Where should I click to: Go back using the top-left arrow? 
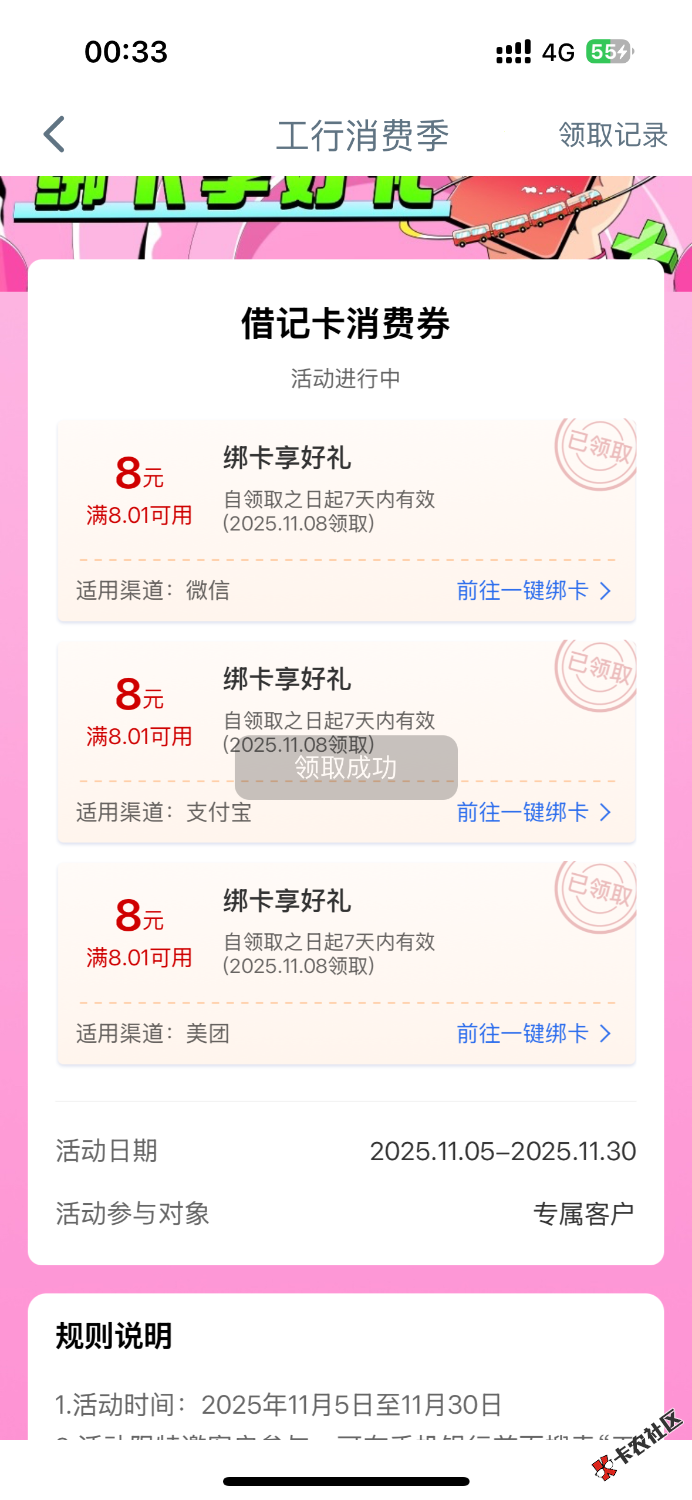54,135
